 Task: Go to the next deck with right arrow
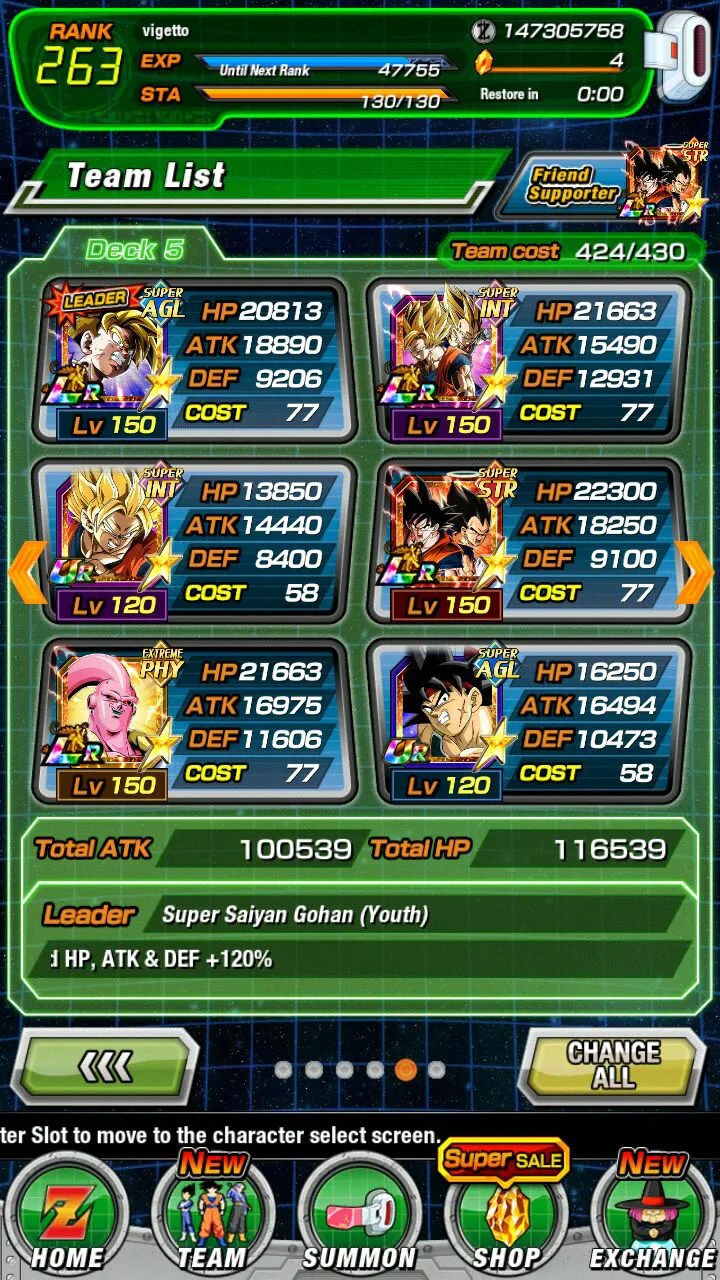tap(694, 571)
